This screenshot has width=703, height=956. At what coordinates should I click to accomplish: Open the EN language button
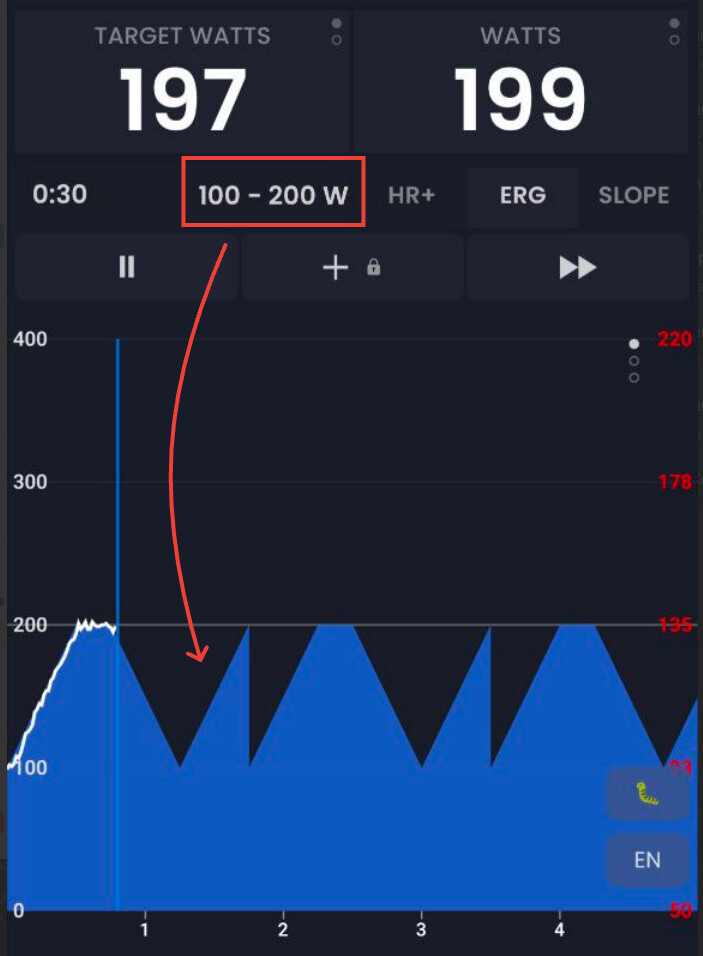click(x=647, y=859)
